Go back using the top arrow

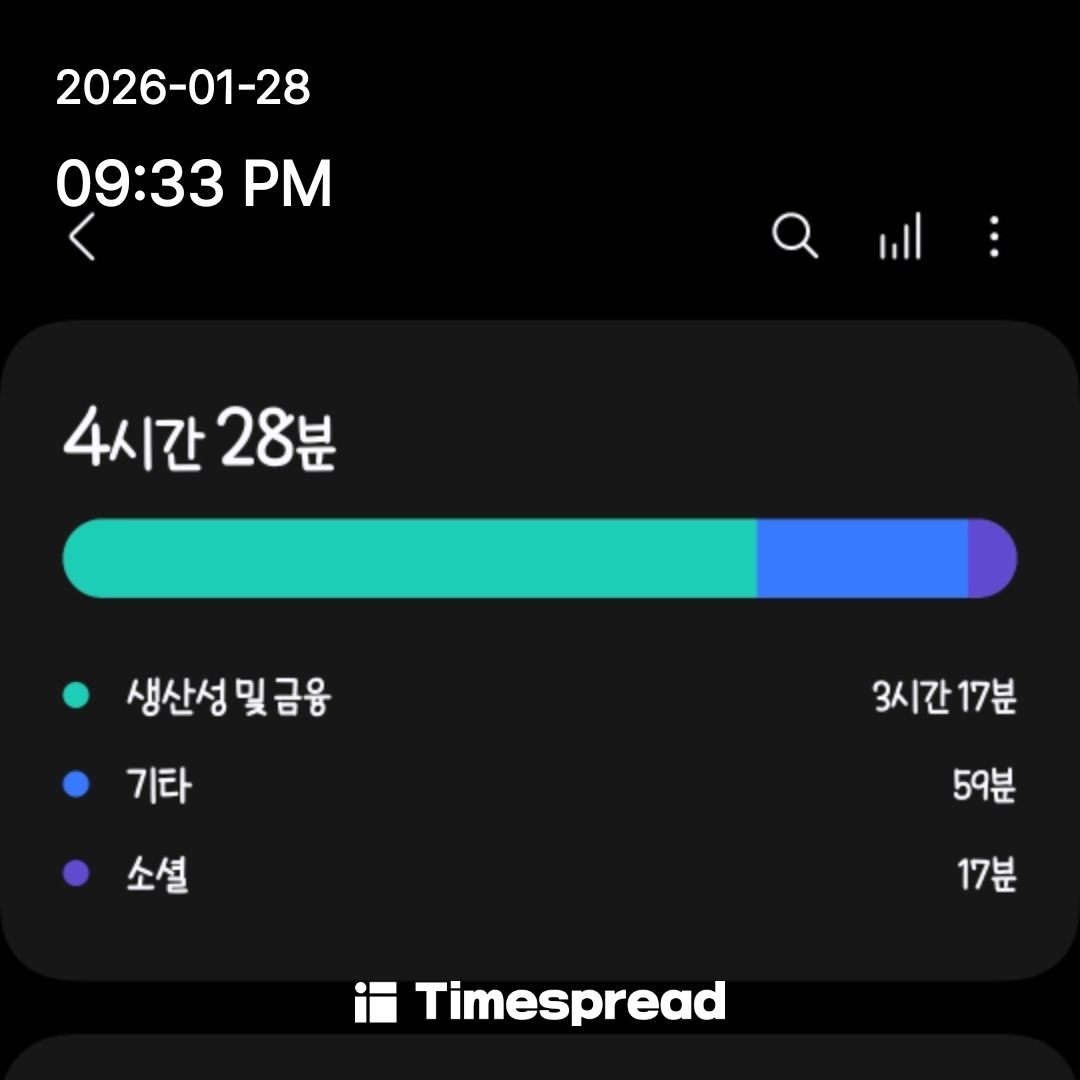tap(82, 238)
